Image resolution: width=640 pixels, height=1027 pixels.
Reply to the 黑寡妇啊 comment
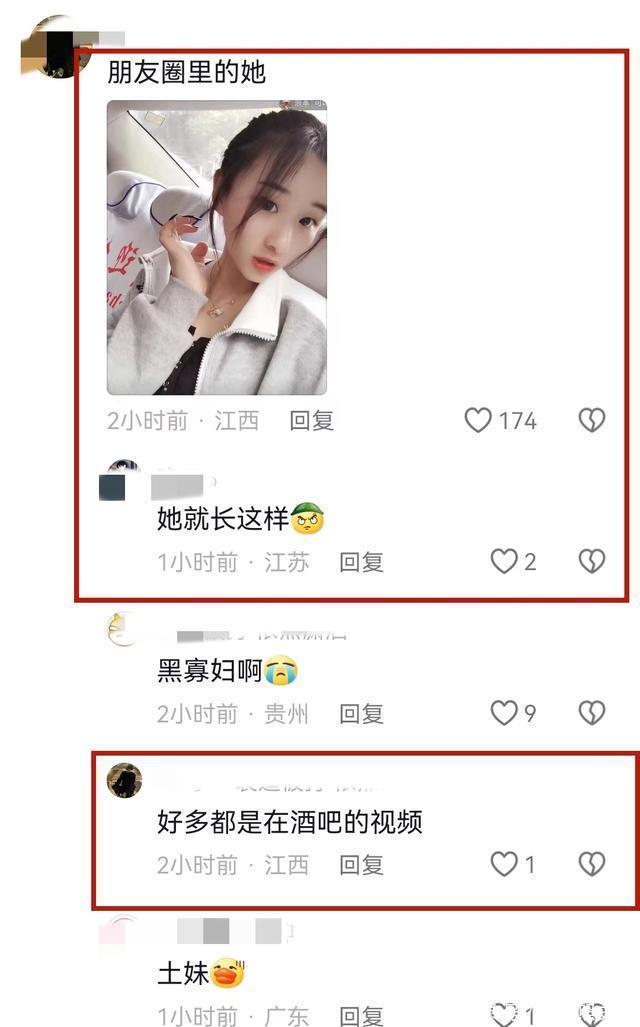(x=361, y=714)
